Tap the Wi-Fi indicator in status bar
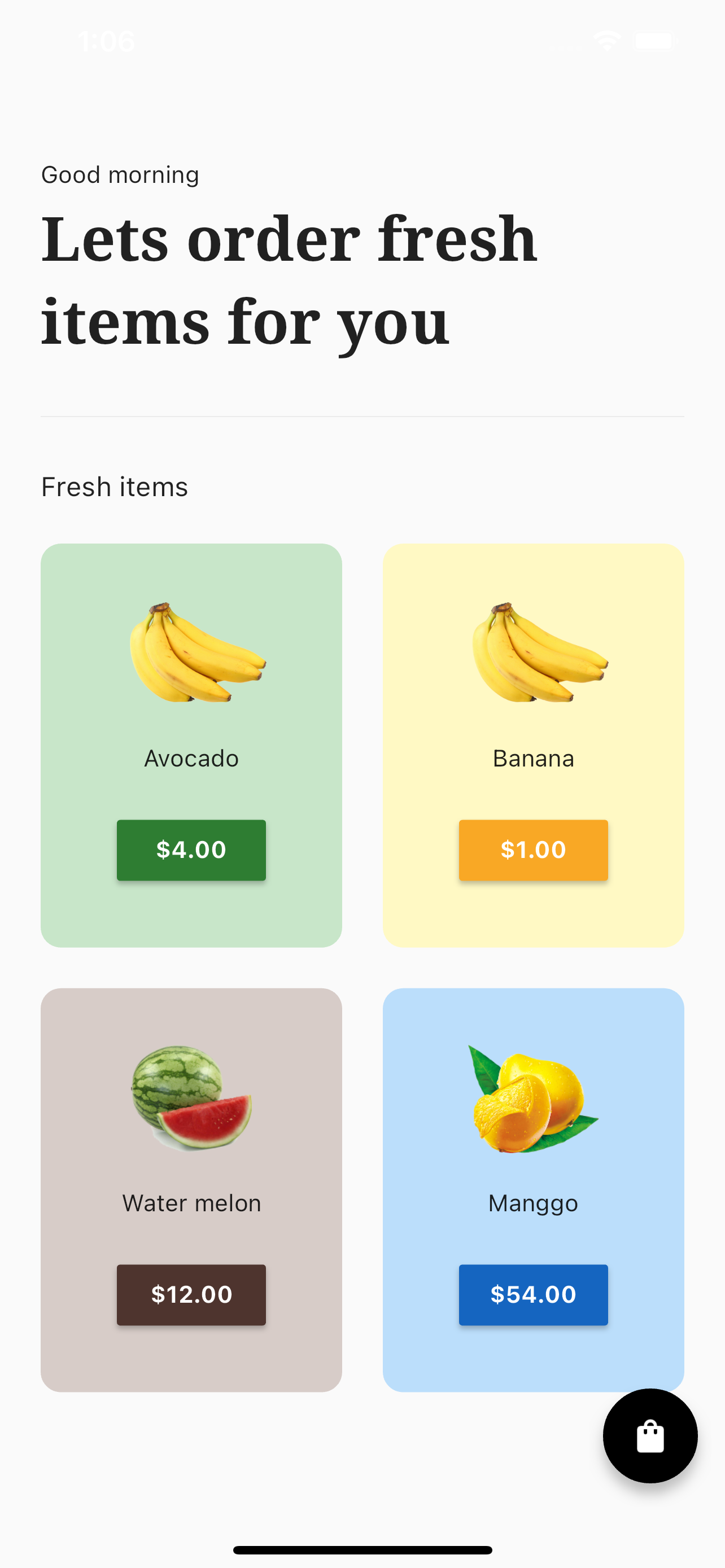Viewport: 725px width, 1568px height. tap(606, 39)
